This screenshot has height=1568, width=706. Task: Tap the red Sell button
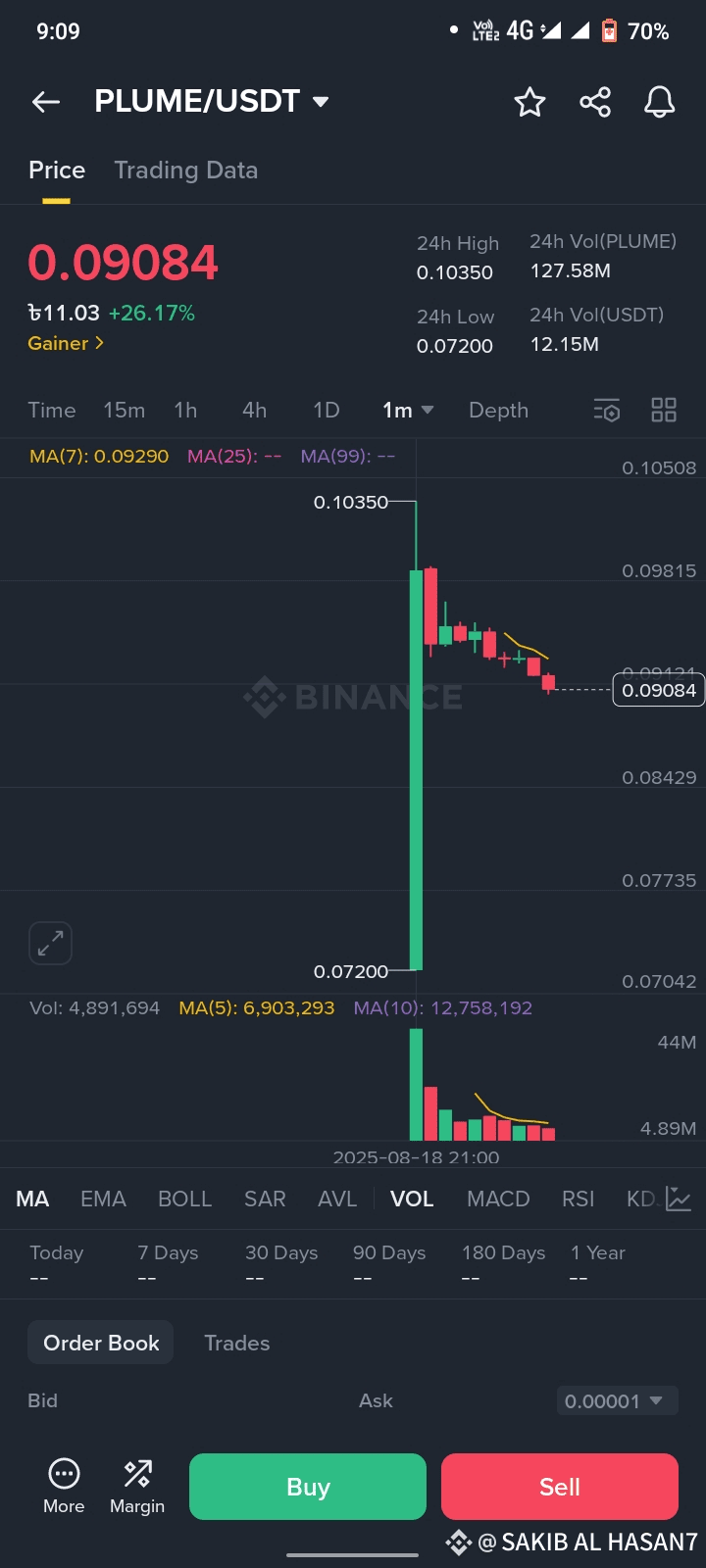tap(560, 1487)
